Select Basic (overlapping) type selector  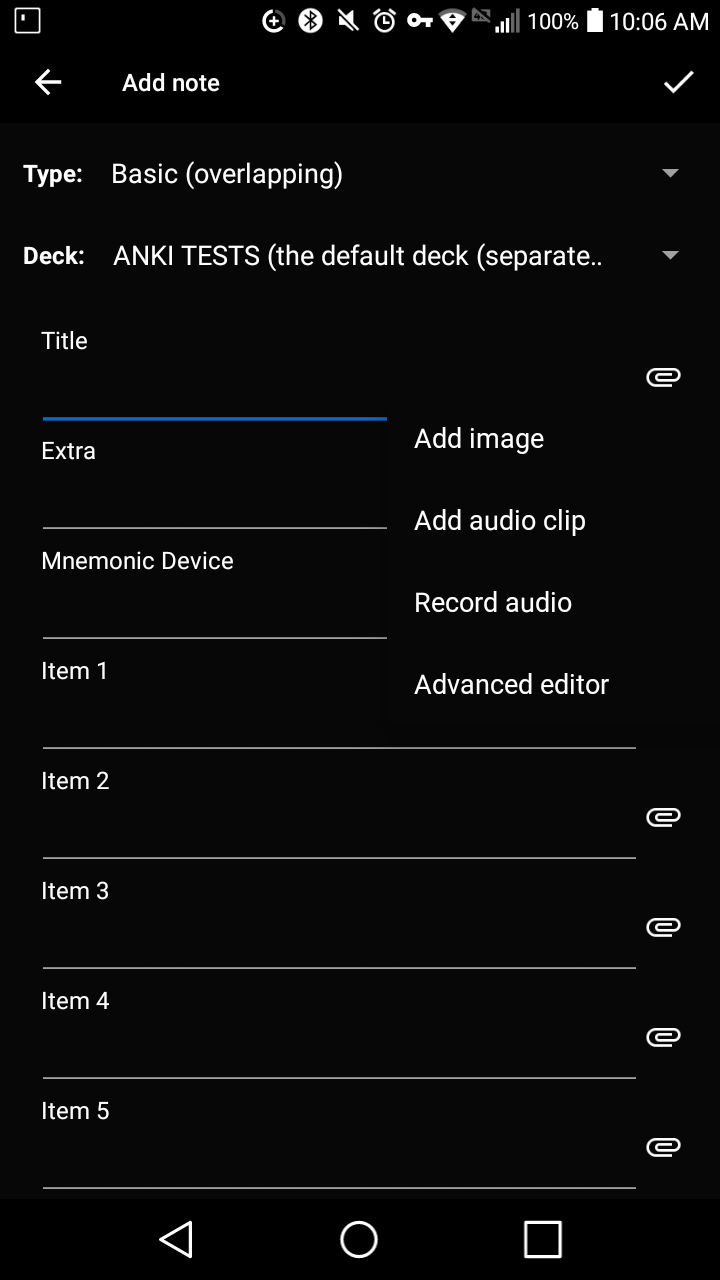click(x=227, y=173)
